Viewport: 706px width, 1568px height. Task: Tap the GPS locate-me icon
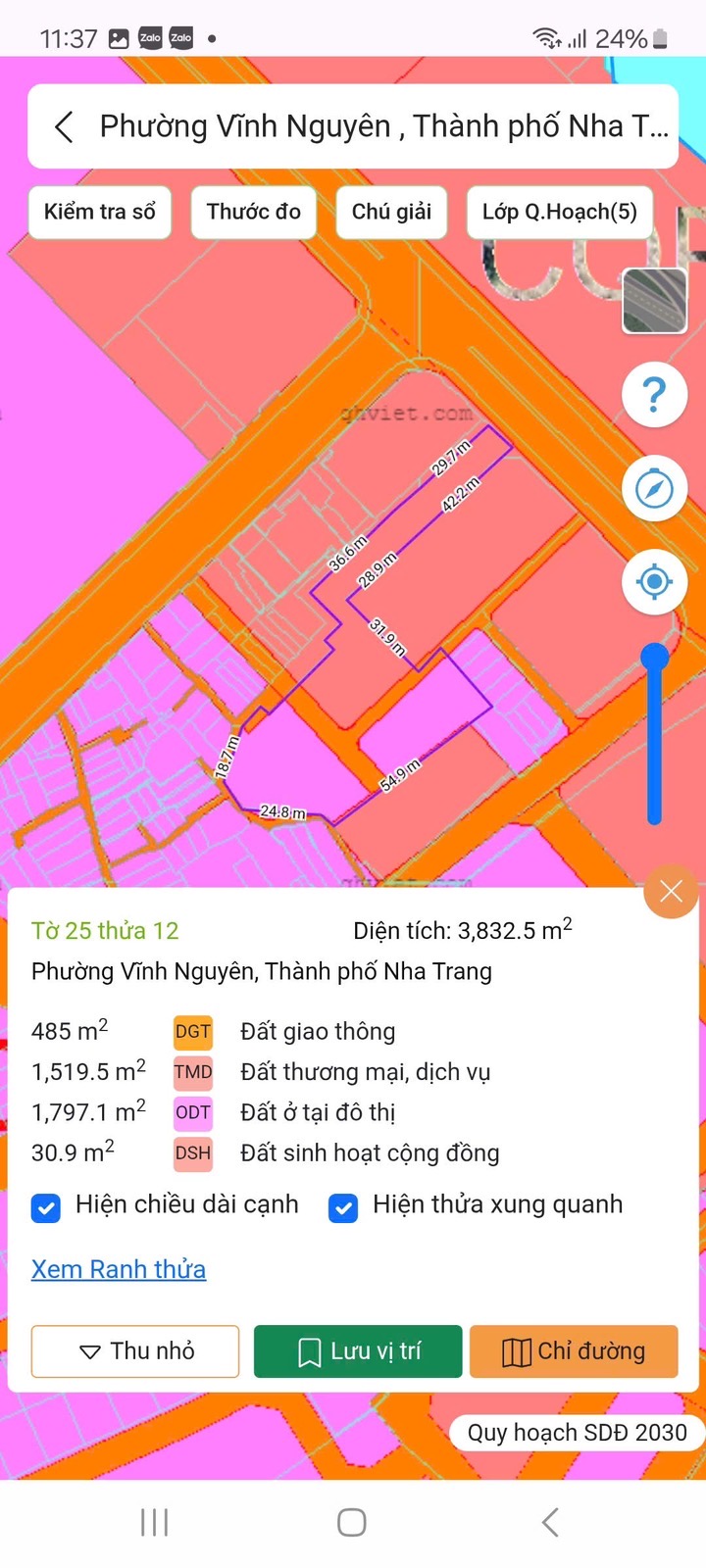[x=654, y=581]
